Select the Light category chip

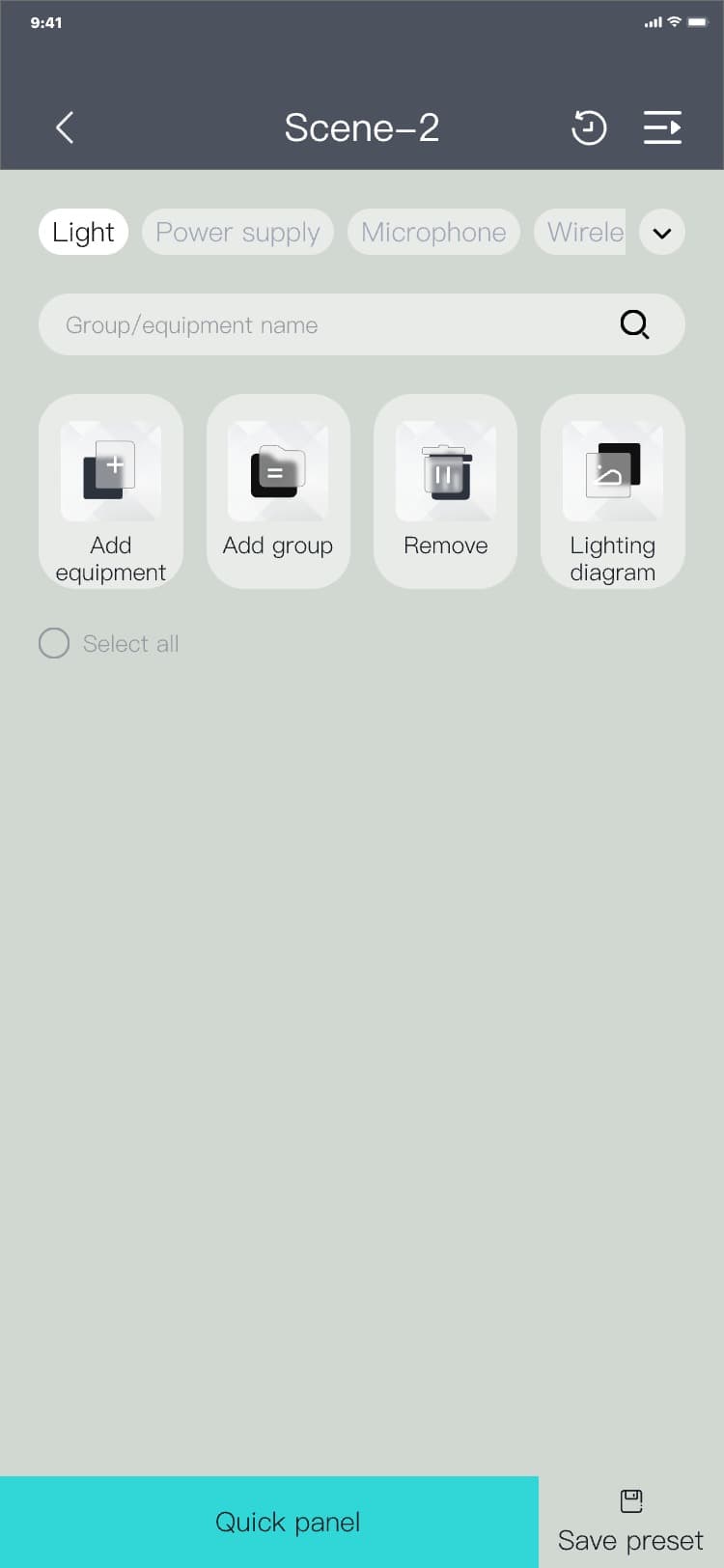click(83, 232)
